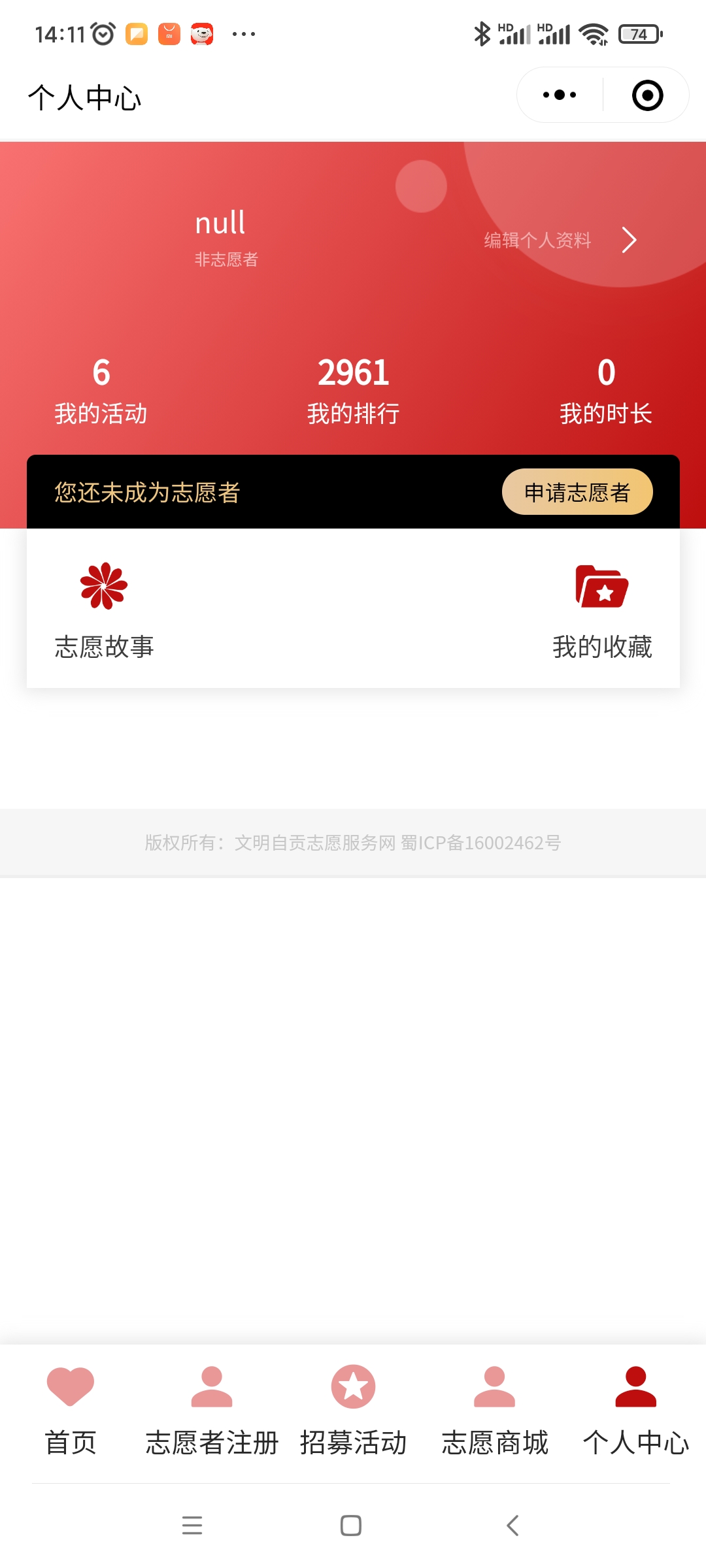View 我的活动 count

tap(101, 390)
